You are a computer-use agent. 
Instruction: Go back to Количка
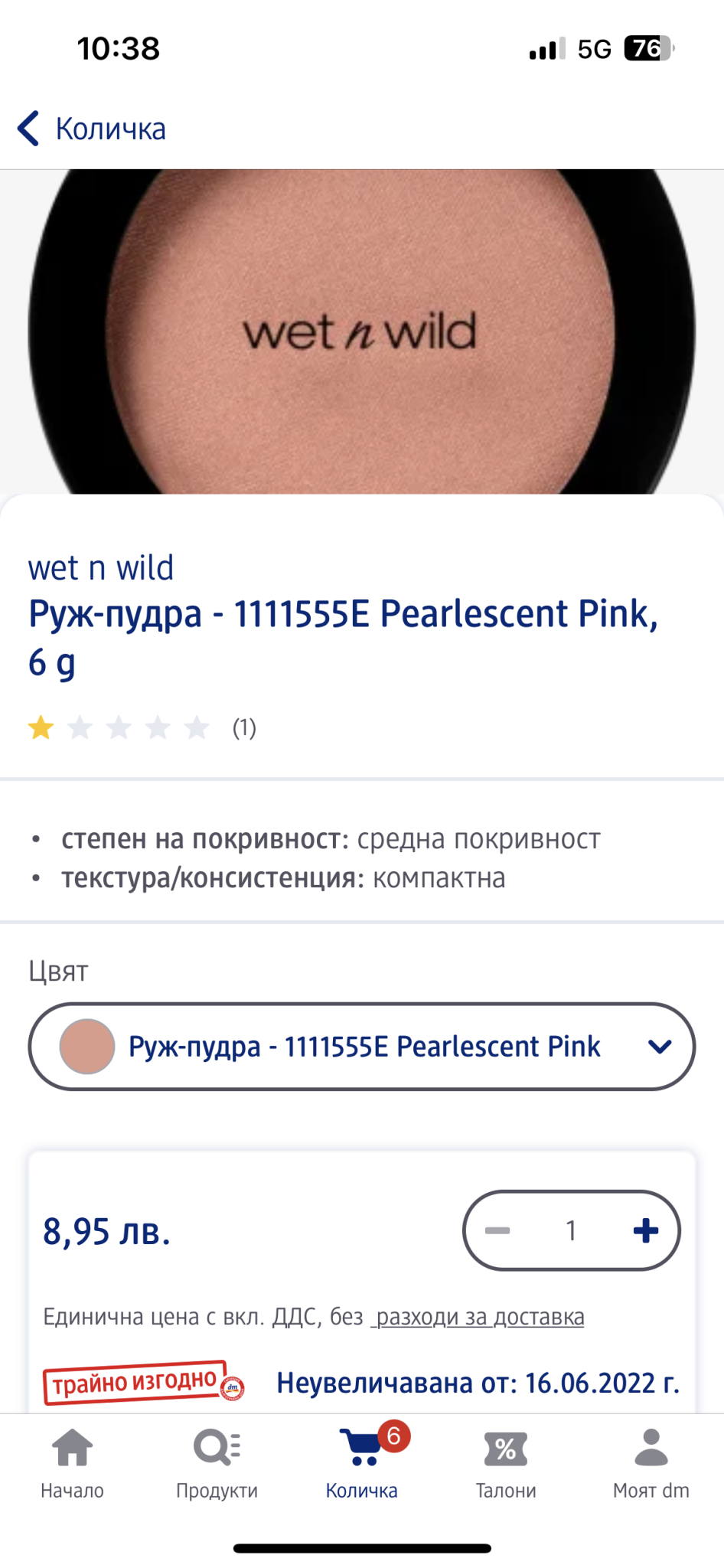point(92,129)
